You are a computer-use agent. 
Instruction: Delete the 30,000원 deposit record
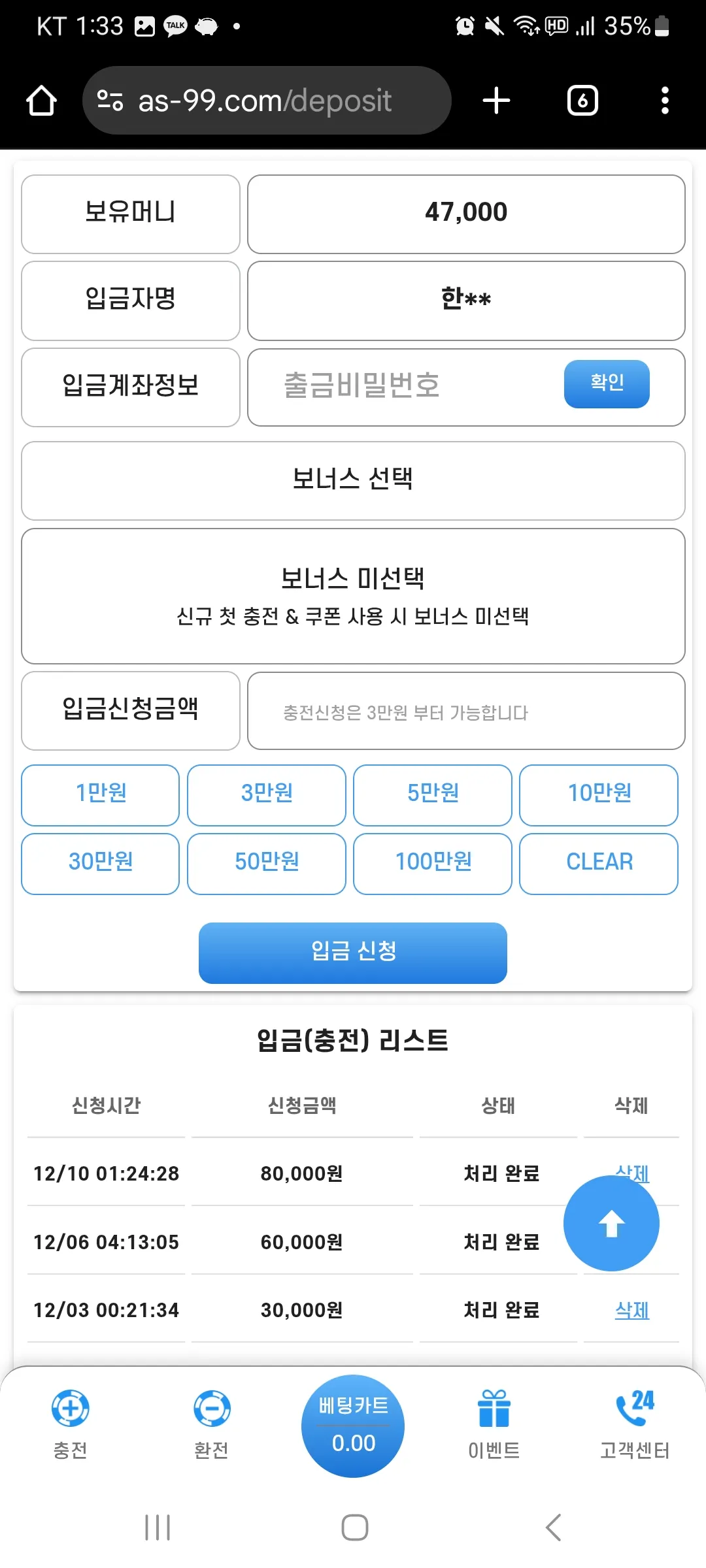pos(632,1310)
